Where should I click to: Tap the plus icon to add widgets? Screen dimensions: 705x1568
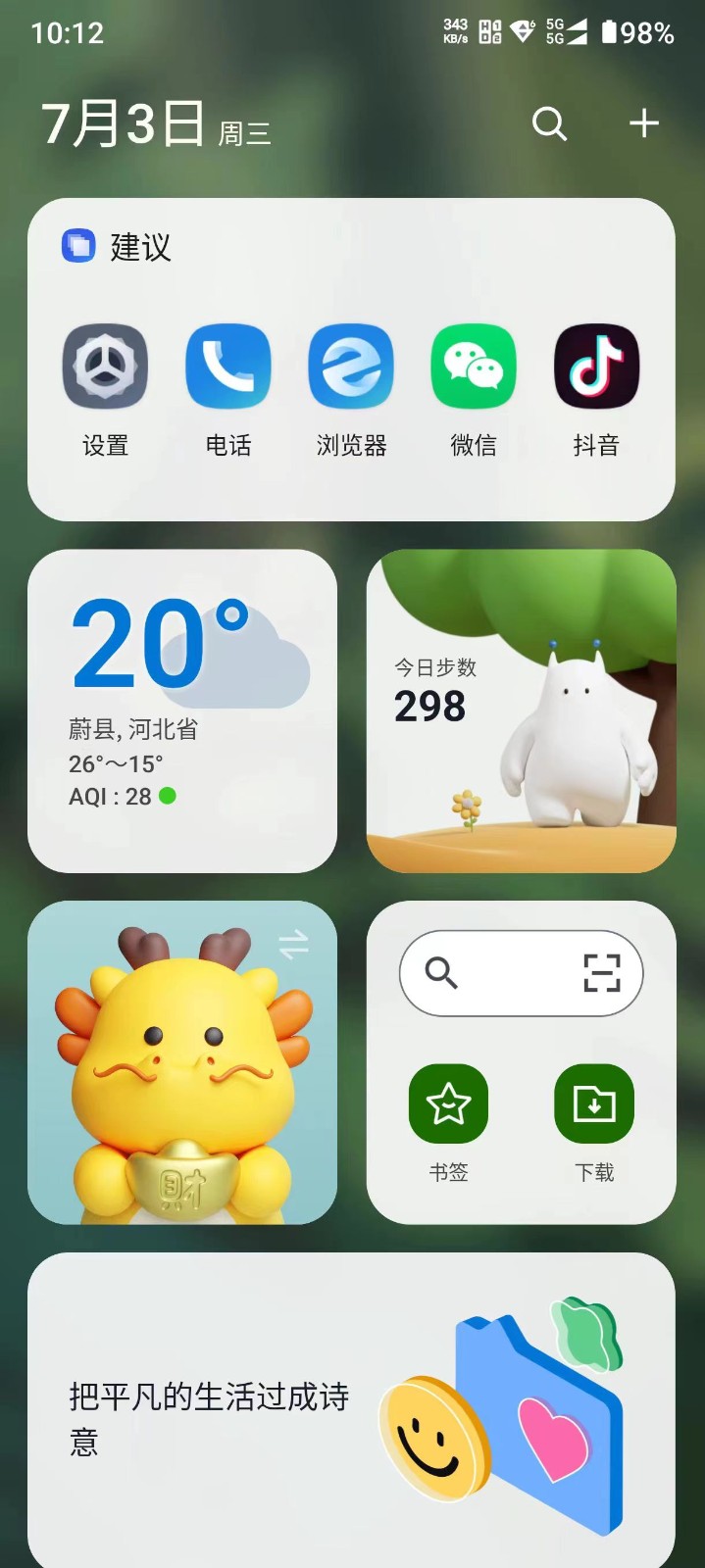tap(643, 123)
